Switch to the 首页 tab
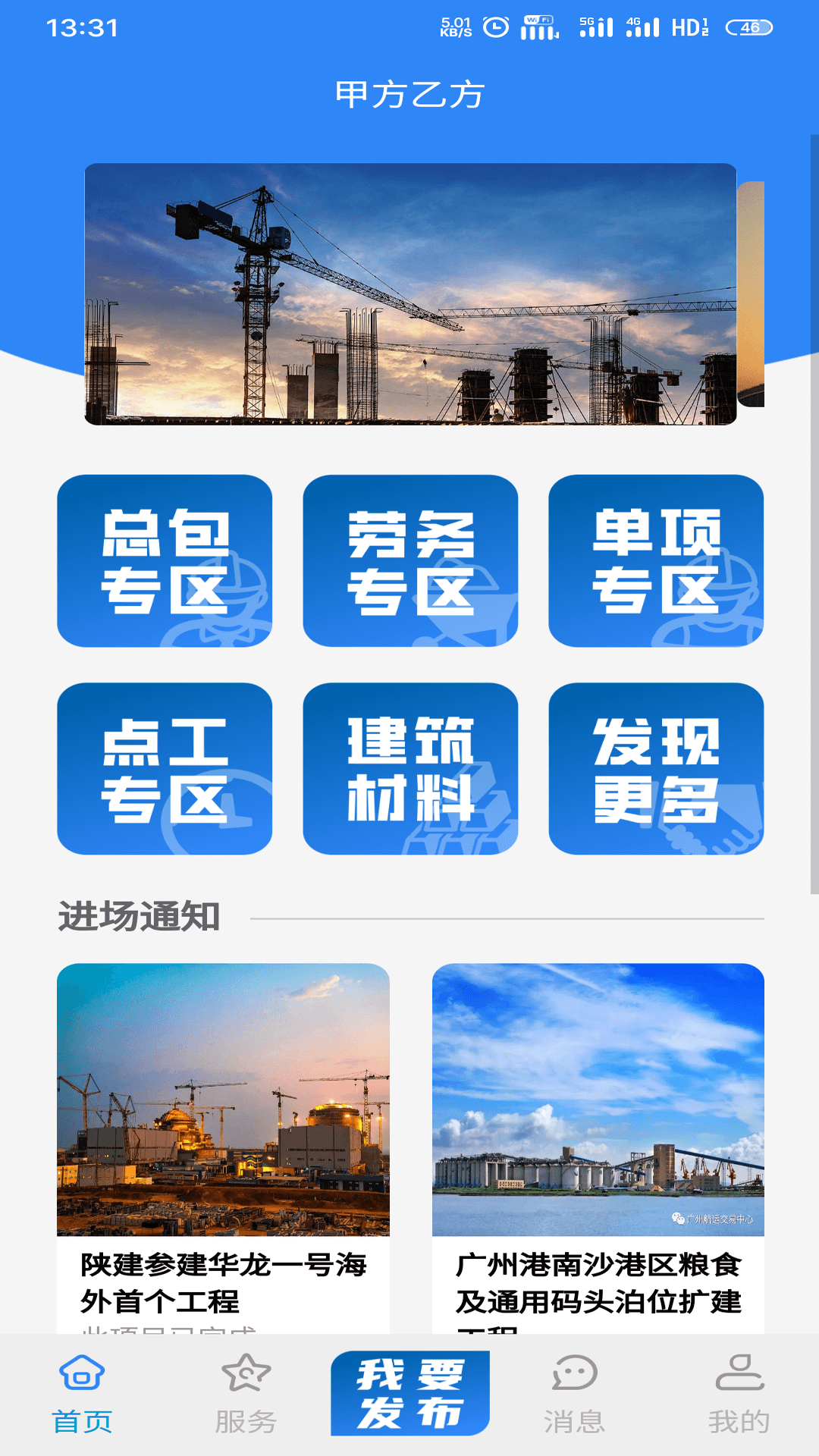Screen dimensions: 819x1456 [x=82, y=1395]
